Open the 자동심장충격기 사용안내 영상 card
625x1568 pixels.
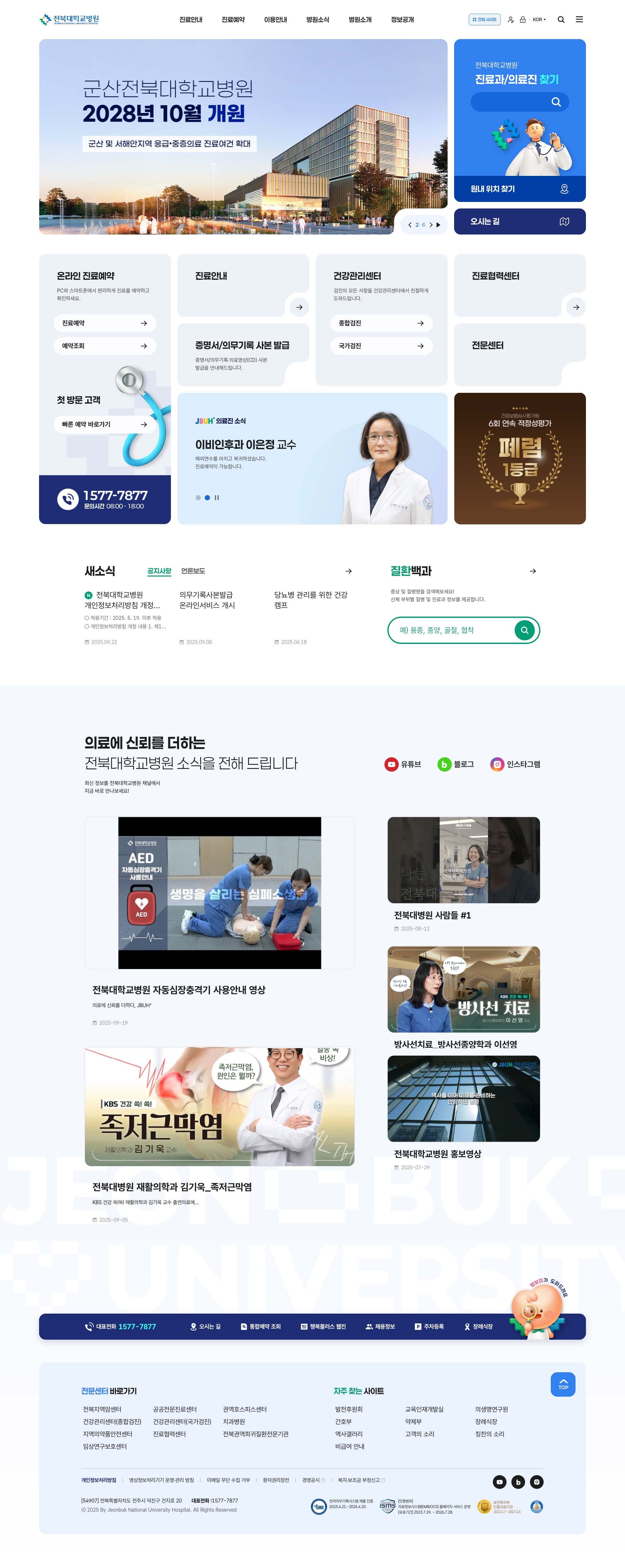tap(219, 893)
